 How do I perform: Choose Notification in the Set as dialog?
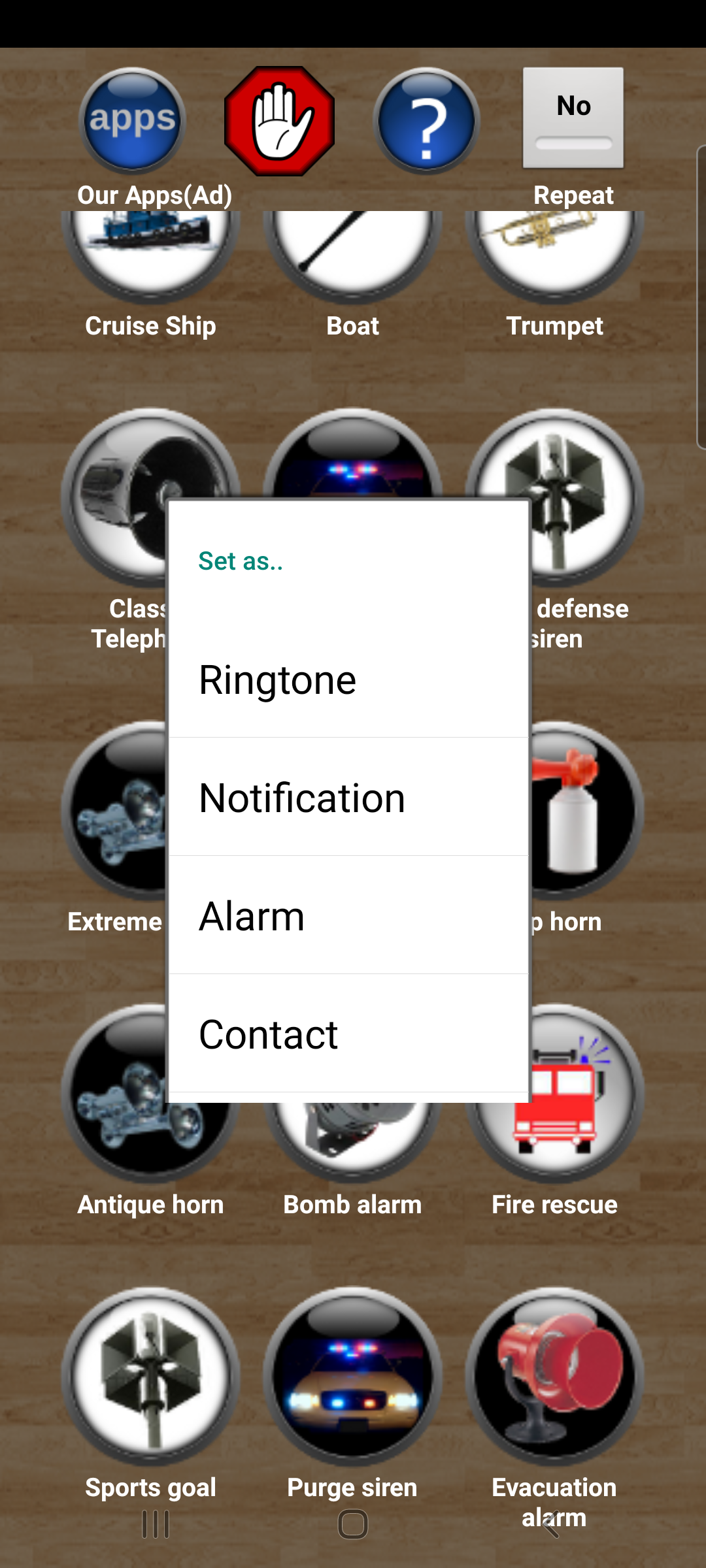point(348,797)
